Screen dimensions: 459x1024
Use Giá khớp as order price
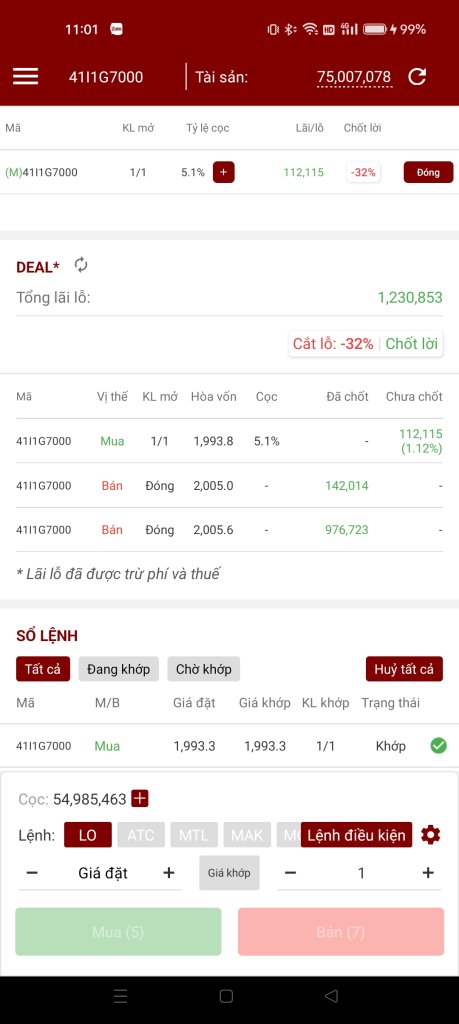coord(229,873)
